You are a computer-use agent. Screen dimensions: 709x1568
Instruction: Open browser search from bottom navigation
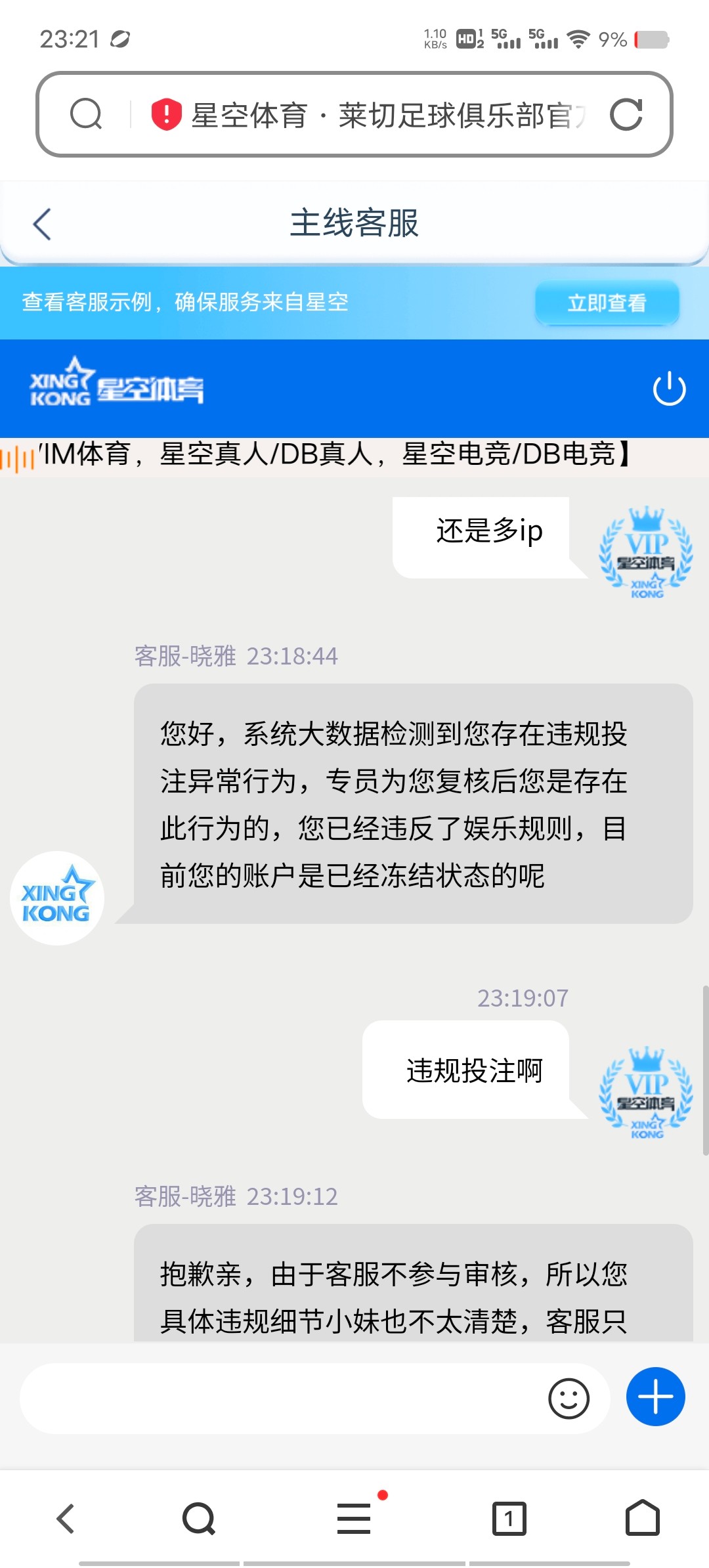point(200,1518)
